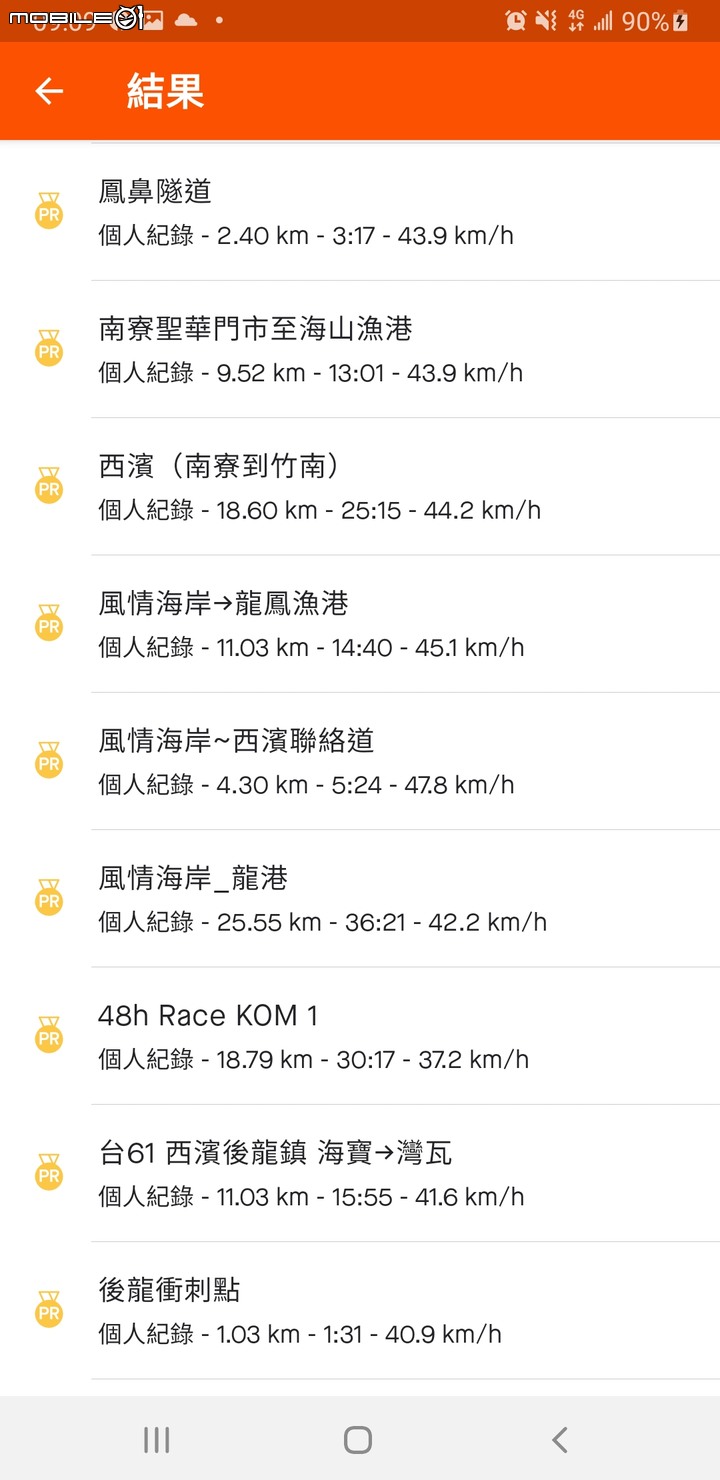Open recent apps from navigation bar
This screenshot has width=720, height=1480.
(157, 1440)
